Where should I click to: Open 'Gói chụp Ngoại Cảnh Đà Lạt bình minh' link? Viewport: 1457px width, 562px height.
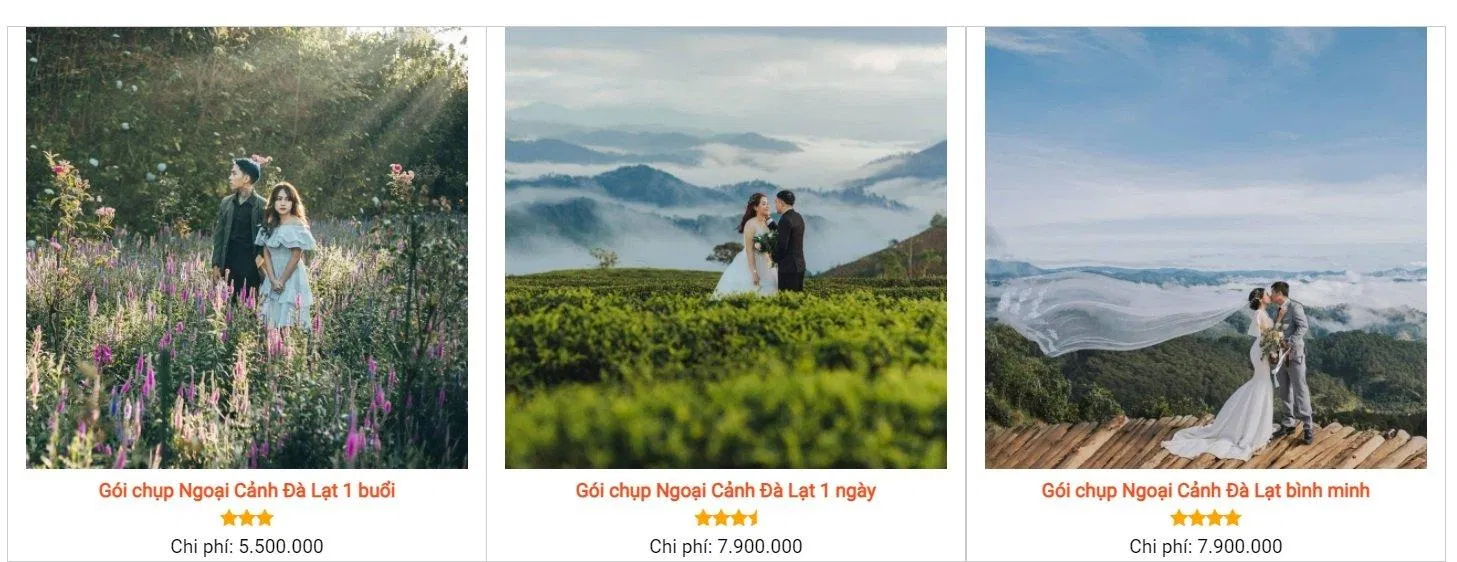1205,490
